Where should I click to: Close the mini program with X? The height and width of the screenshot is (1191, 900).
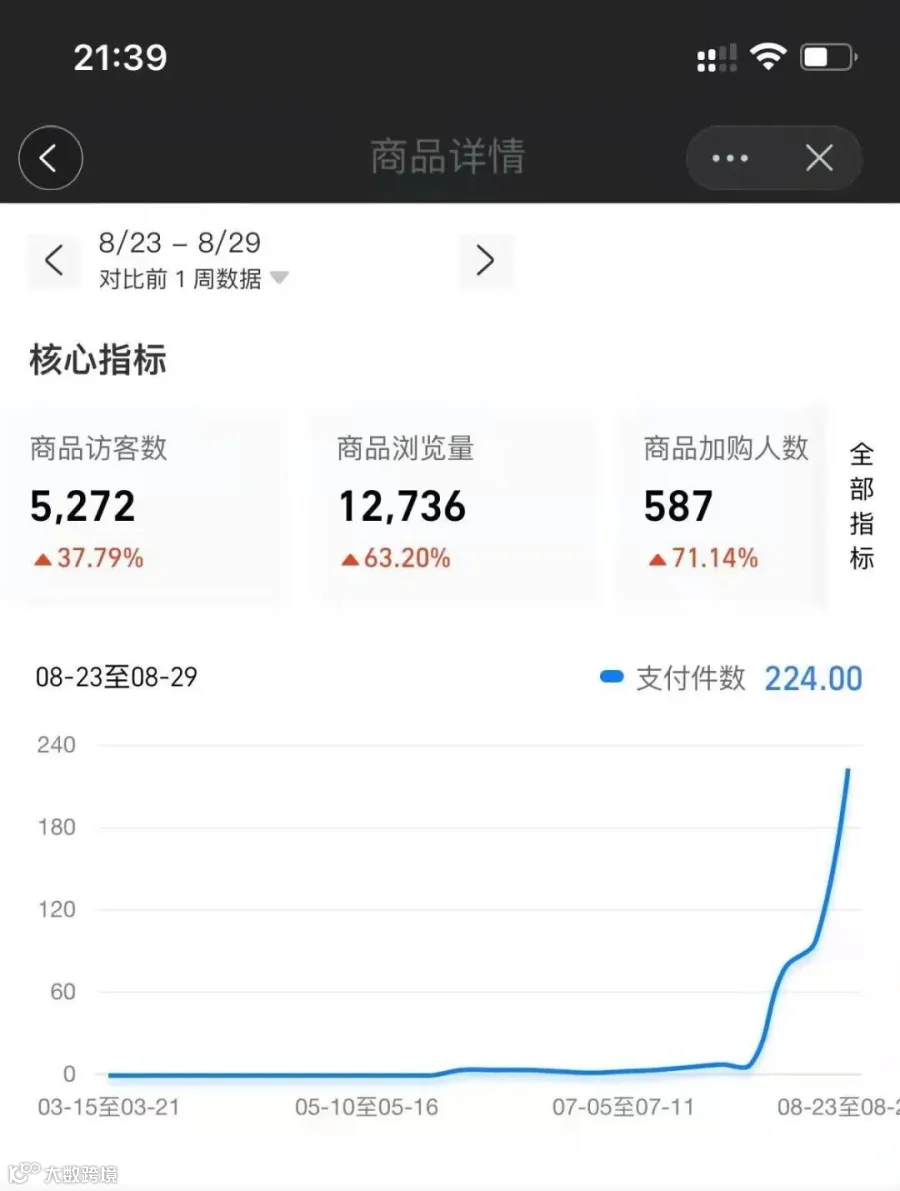coord(819,158)
